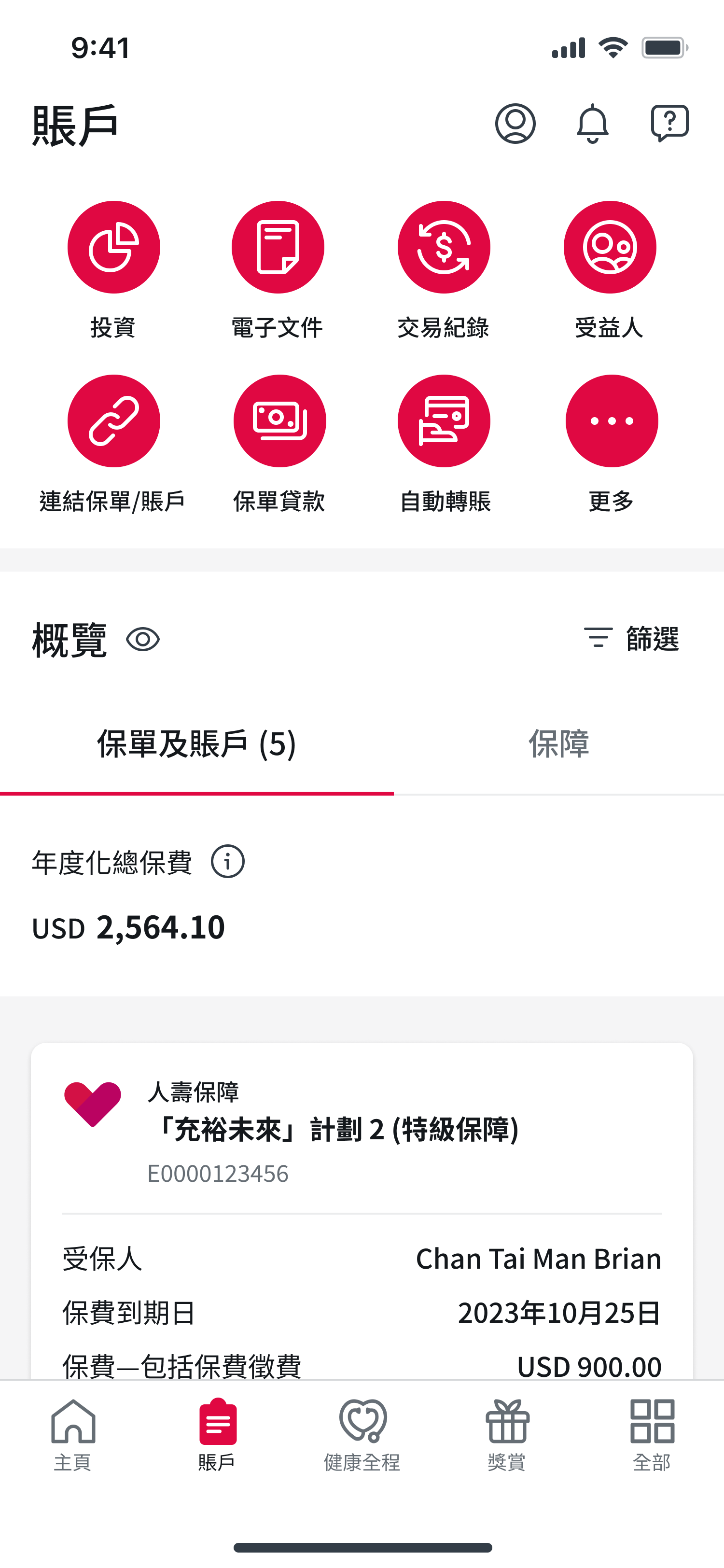Viewport: 724px width, 1568px height.
Task: Open the help chat icon
Action: pyautogui.click(x=669, y=124)
